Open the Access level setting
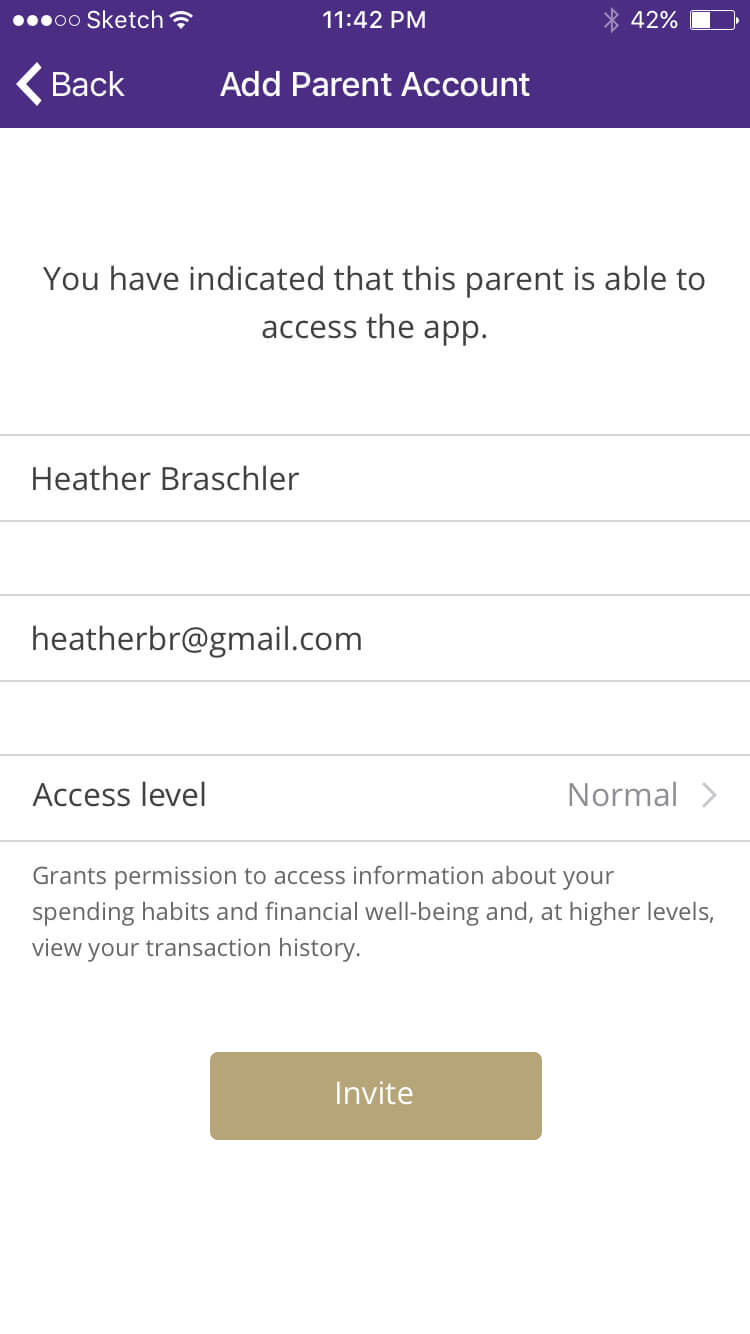750x1334 pixels. [375, 798]
